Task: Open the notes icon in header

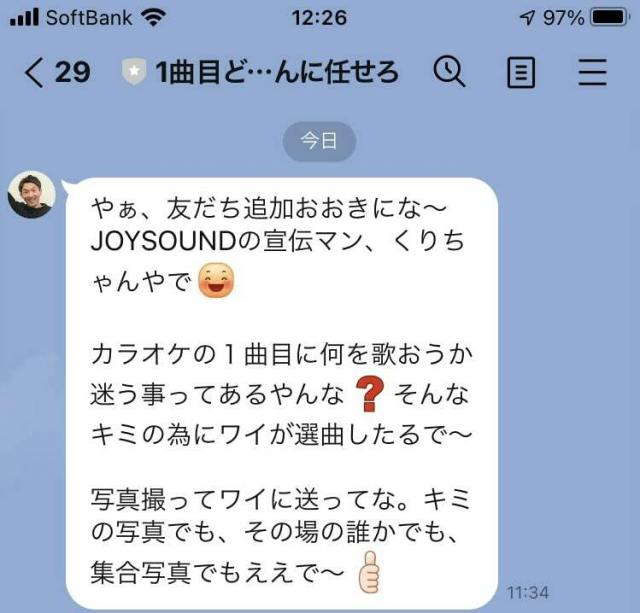Action: pos(521,73)
